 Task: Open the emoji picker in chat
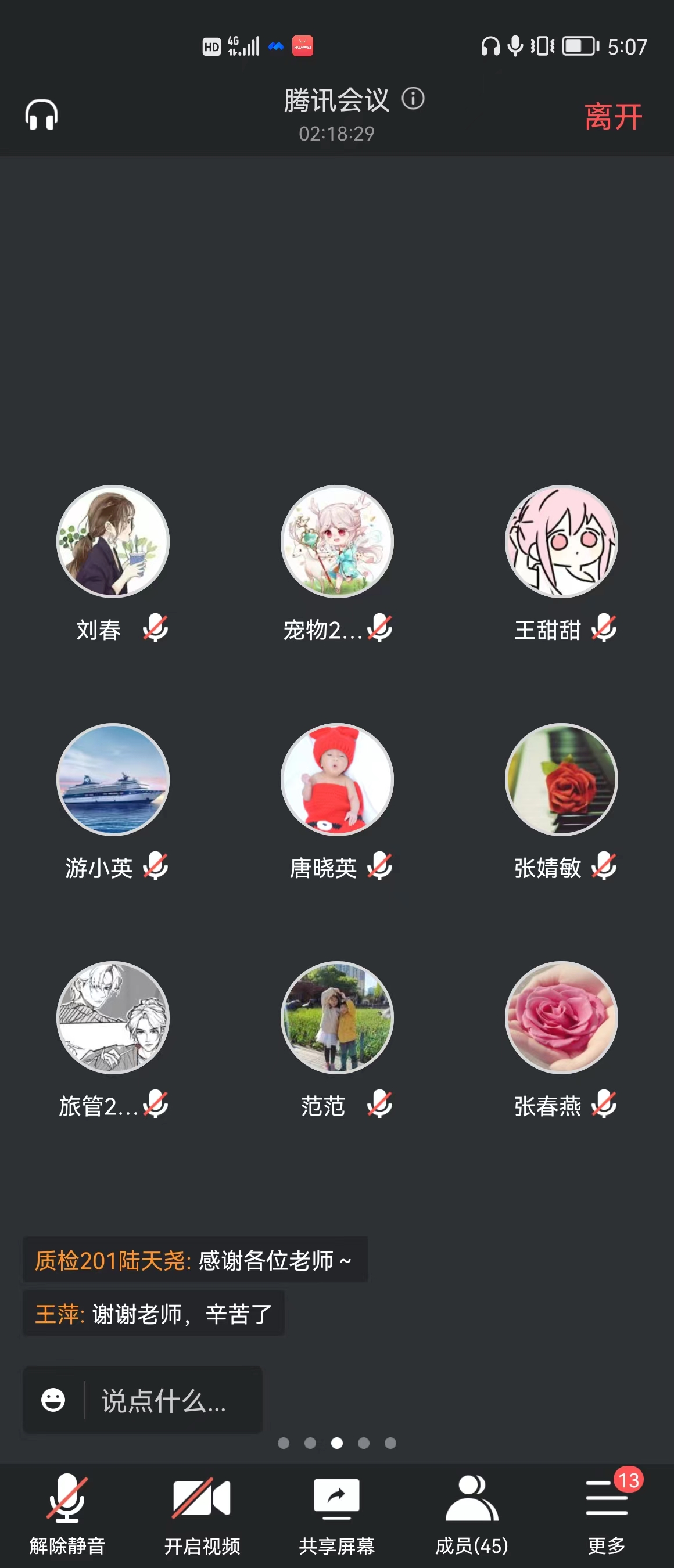pyautogui.click(x=53, y=1400)
